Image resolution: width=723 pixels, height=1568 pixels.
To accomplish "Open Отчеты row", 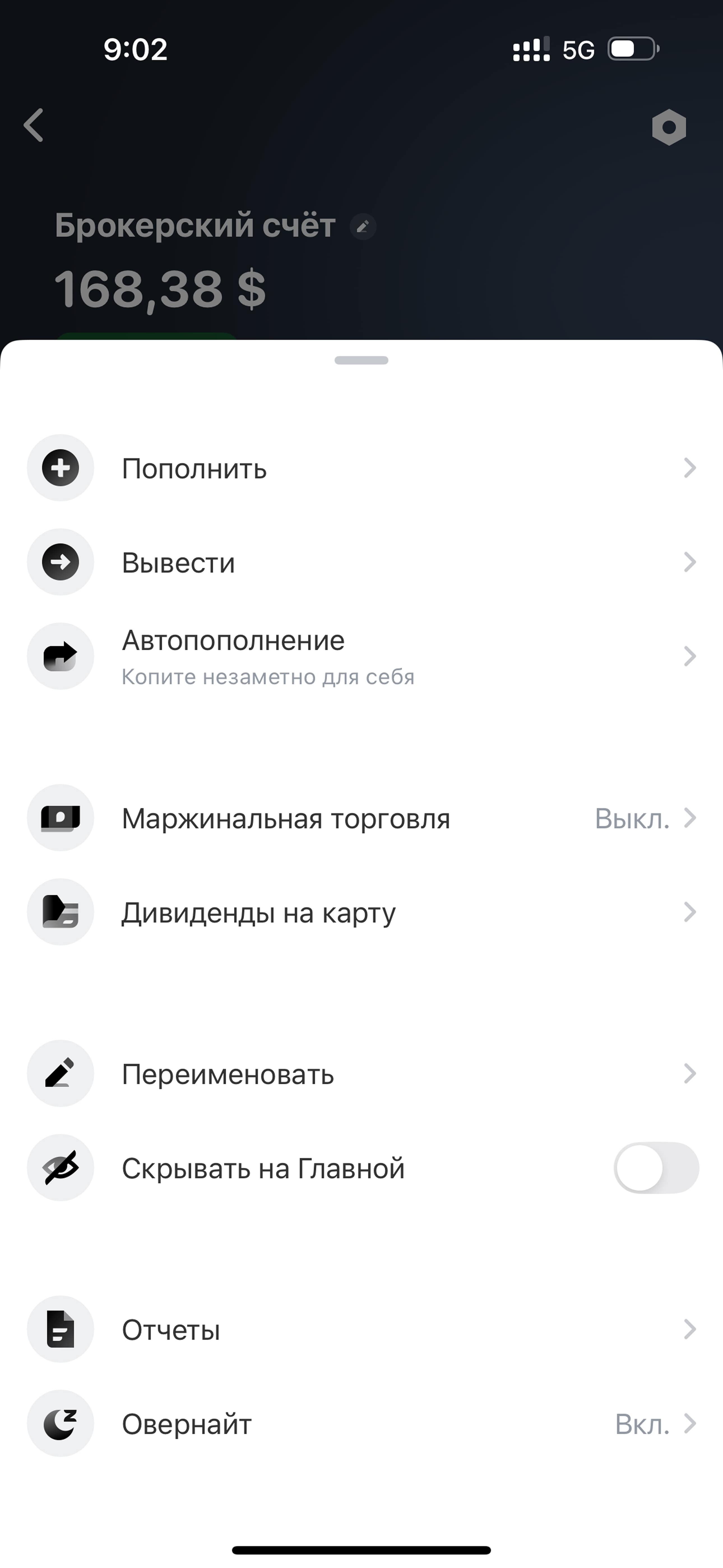I will pos(361,1329).
